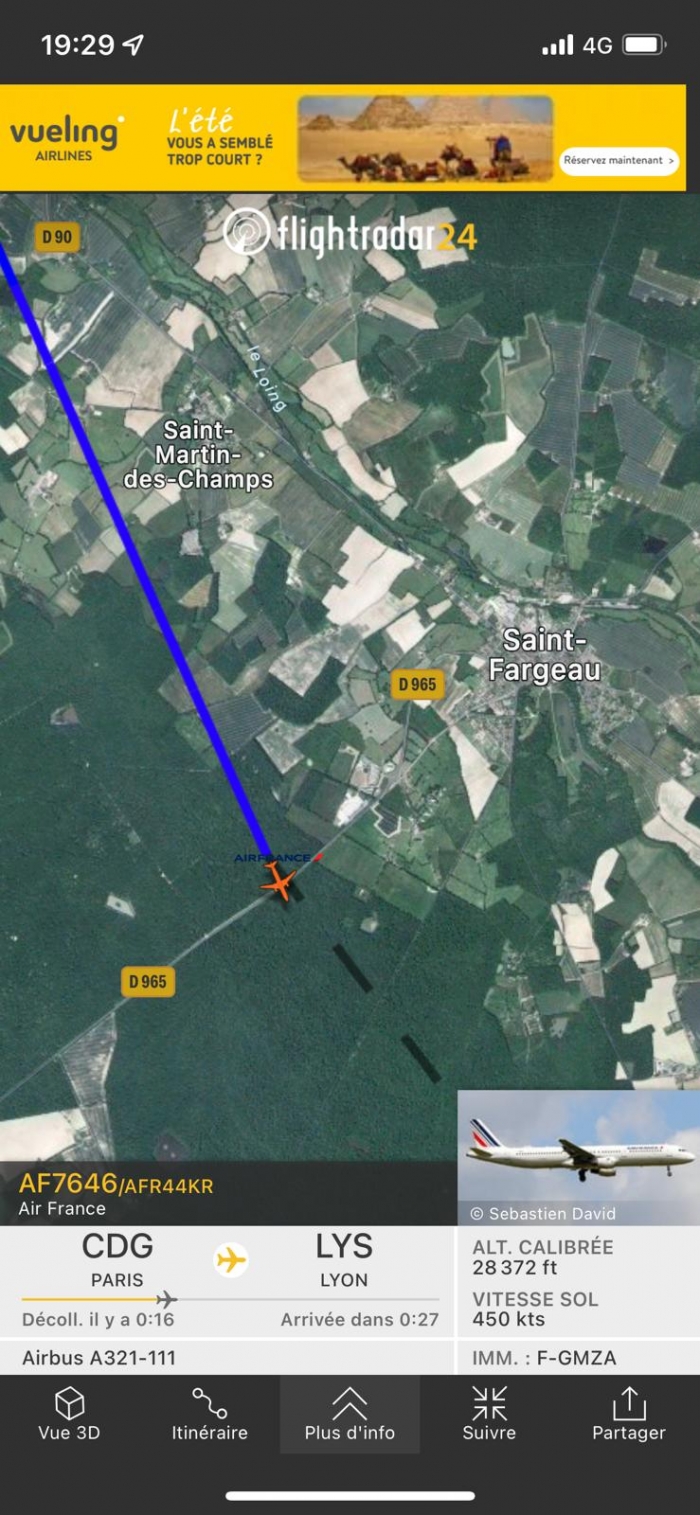Expand Plus d'info panel

tap(349, 1413)
